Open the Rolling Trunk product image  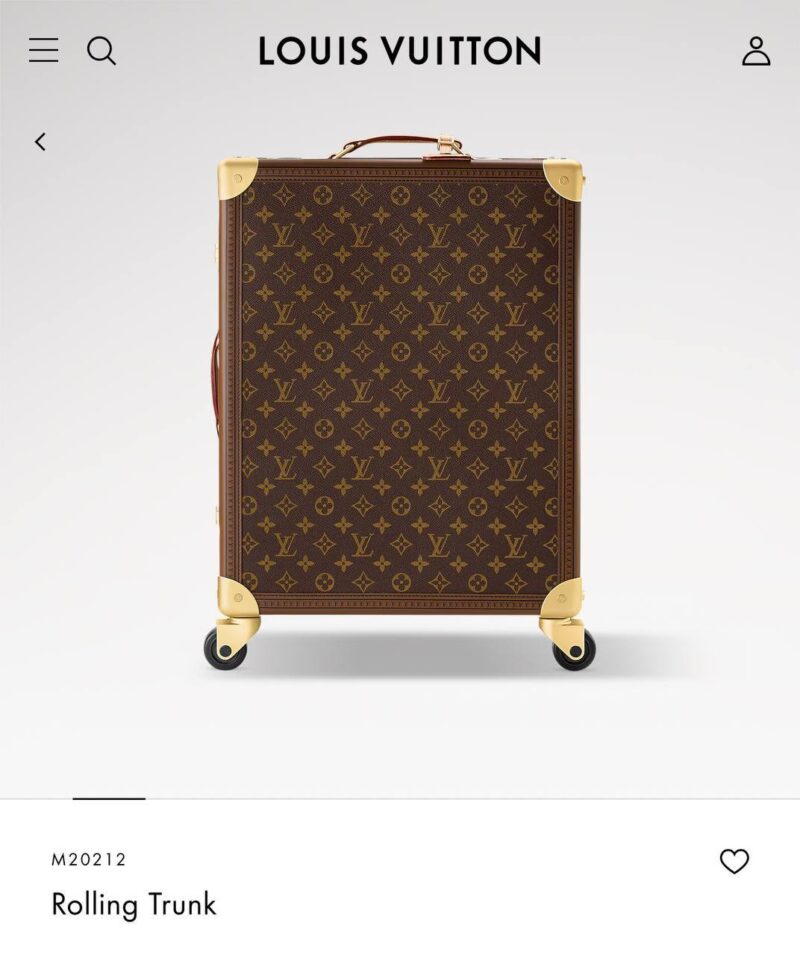tap(400, 400)
